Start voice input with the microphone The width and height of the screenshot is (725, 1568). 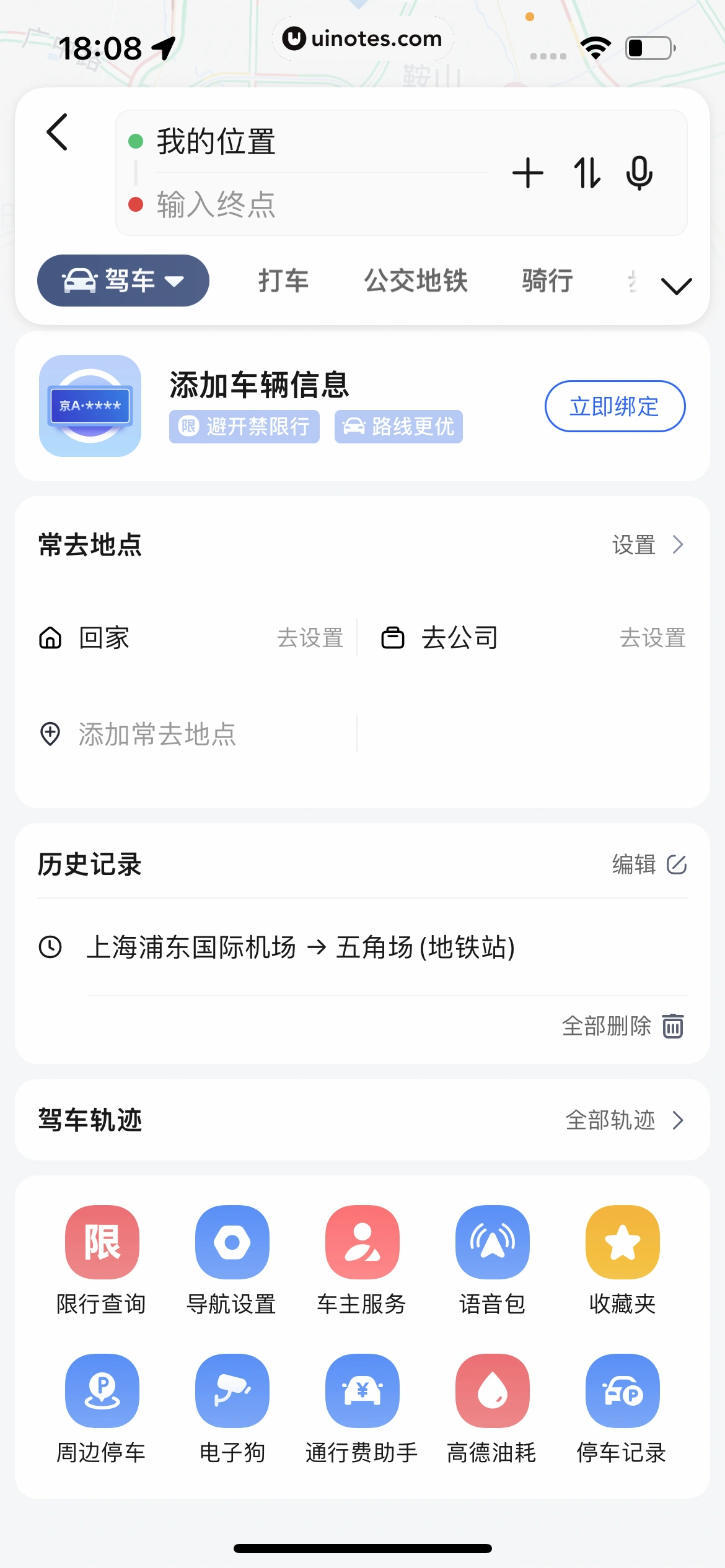[639, 173]
